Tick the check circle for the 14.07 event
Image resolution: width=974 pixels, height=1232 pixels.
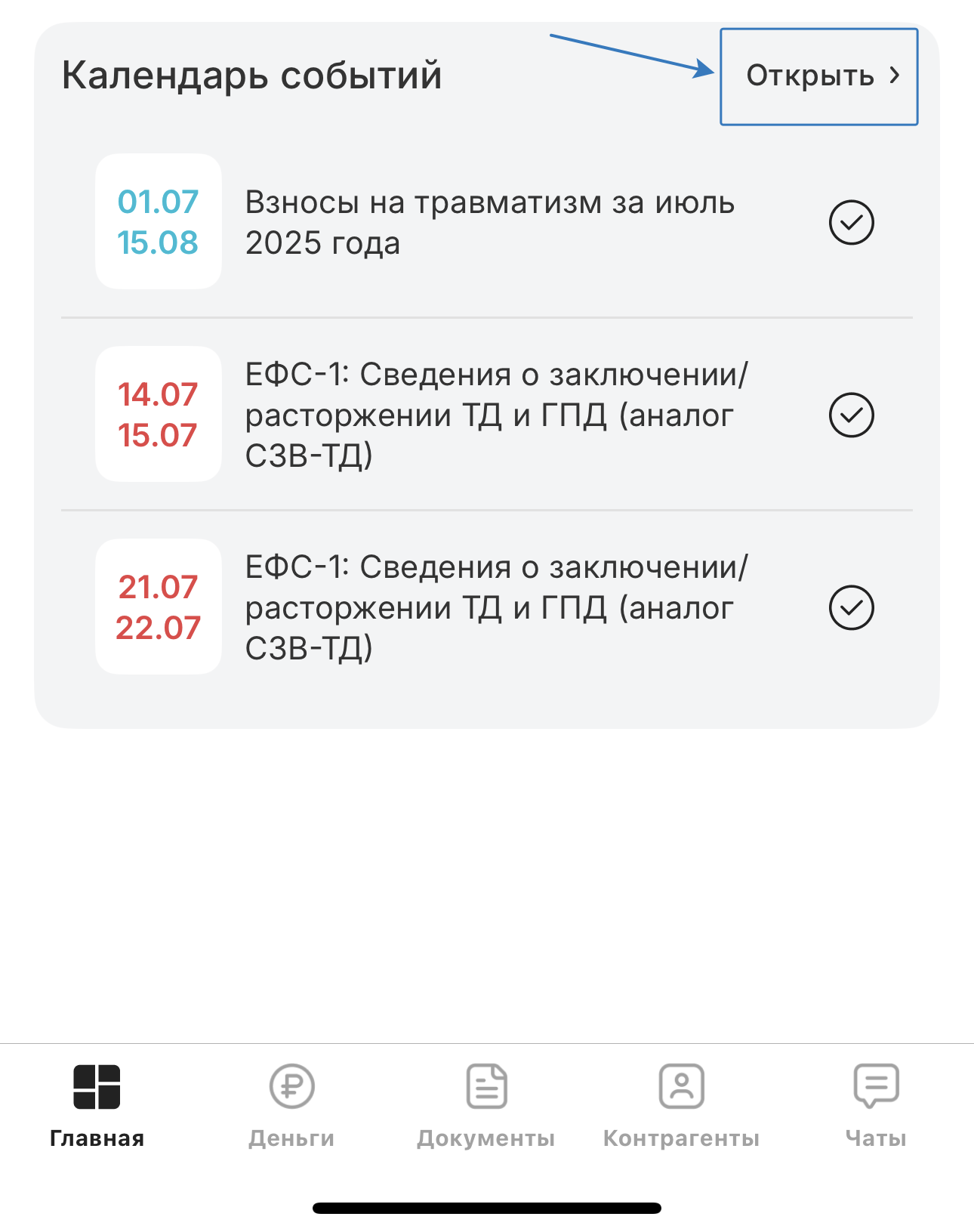(851, 415)
